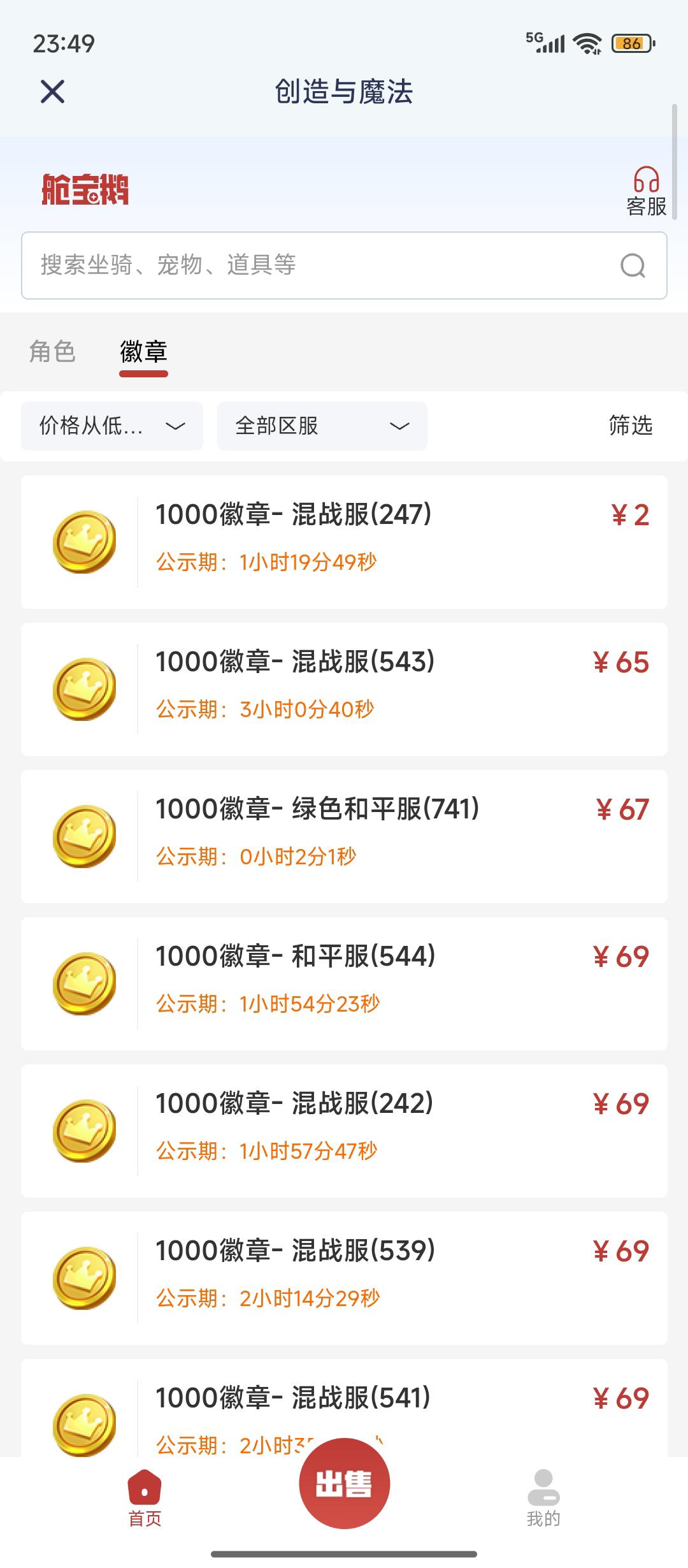Stay on the 徽章 badge tab
Image resolution: width=688 pixels, height=1568 pixels.
tap(144, 350)
